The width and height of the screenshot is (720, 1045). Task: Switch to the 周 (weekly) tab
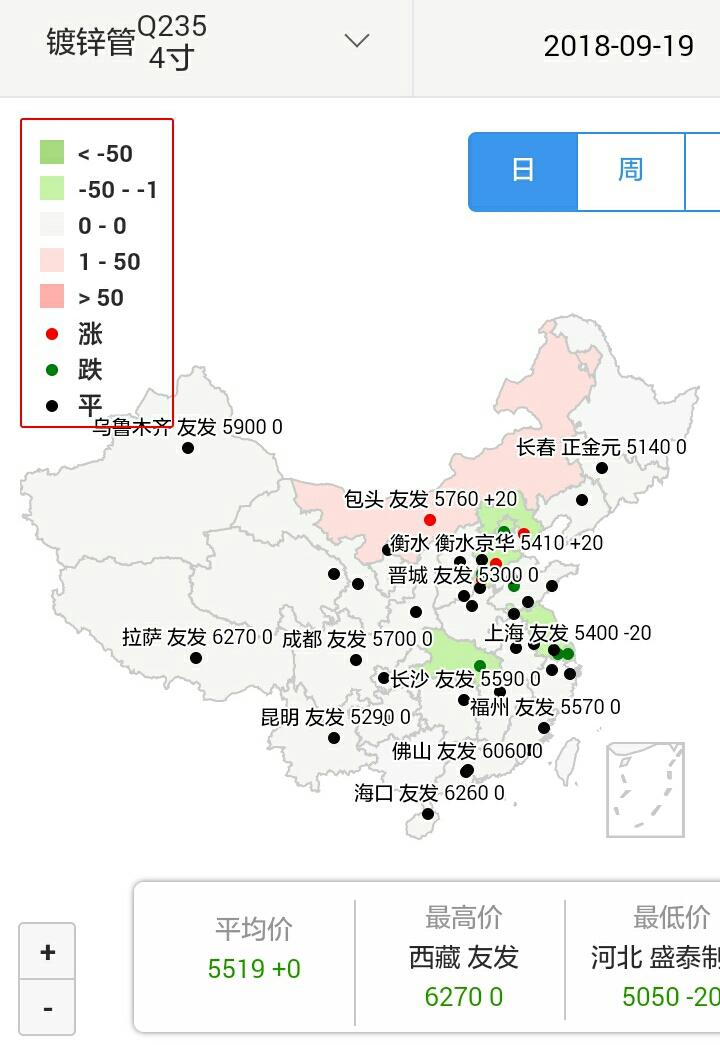point(630,170)
